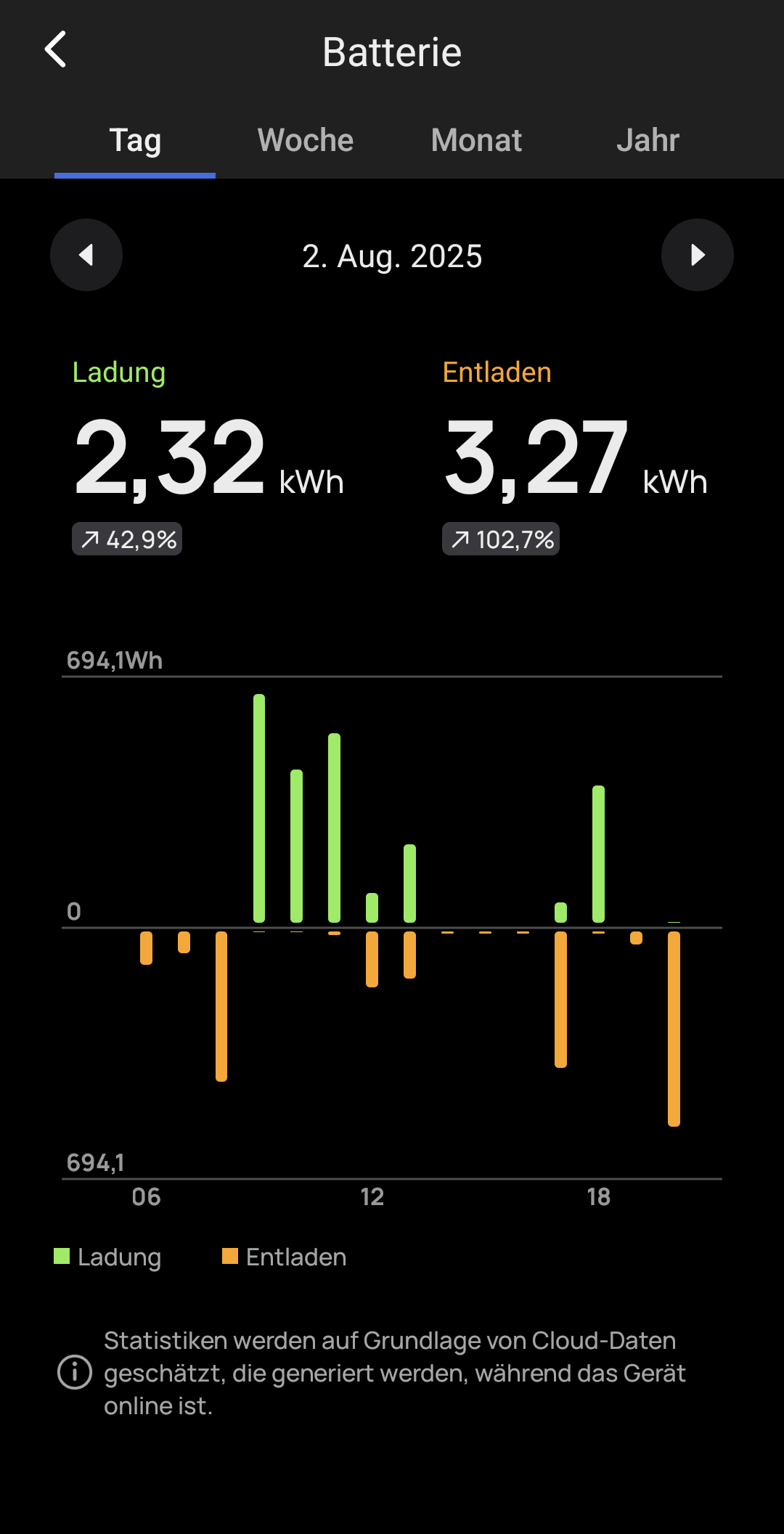
Task: Switch to the Monat tab
Action: click(476, 140)
